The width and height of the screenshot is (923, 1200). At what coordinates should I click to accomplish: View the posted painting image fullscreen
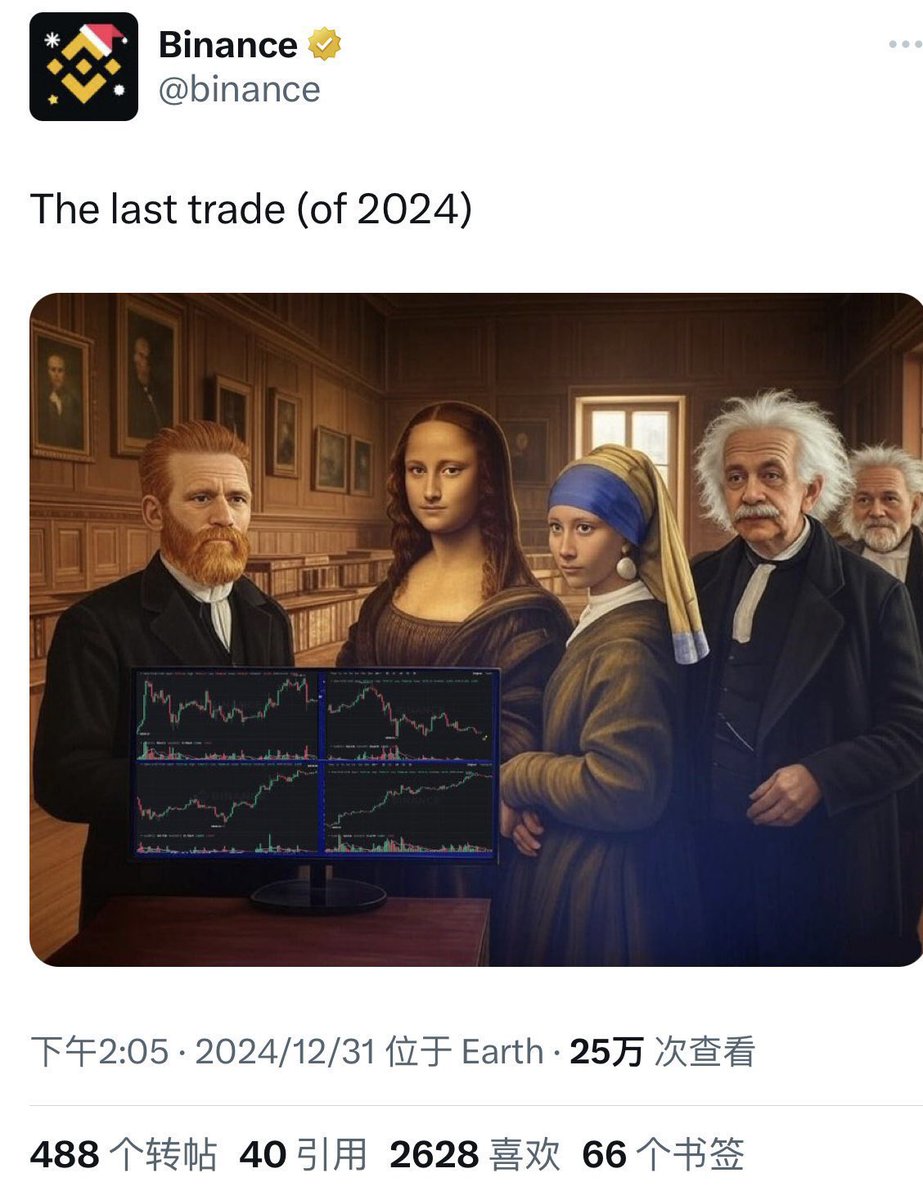(x=476, y=630)
